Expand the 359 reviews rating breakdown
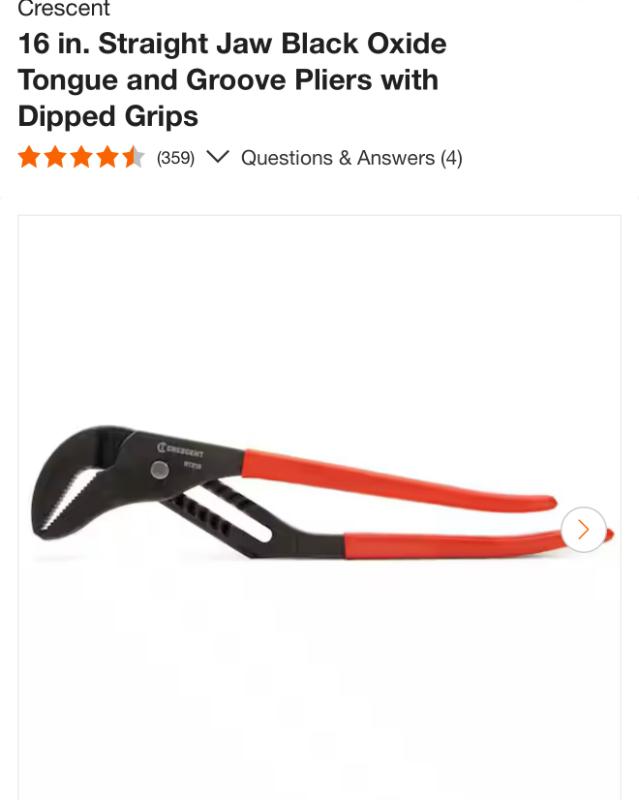The height and width of the screenshot is (800, 639). (x=217, y=157)
